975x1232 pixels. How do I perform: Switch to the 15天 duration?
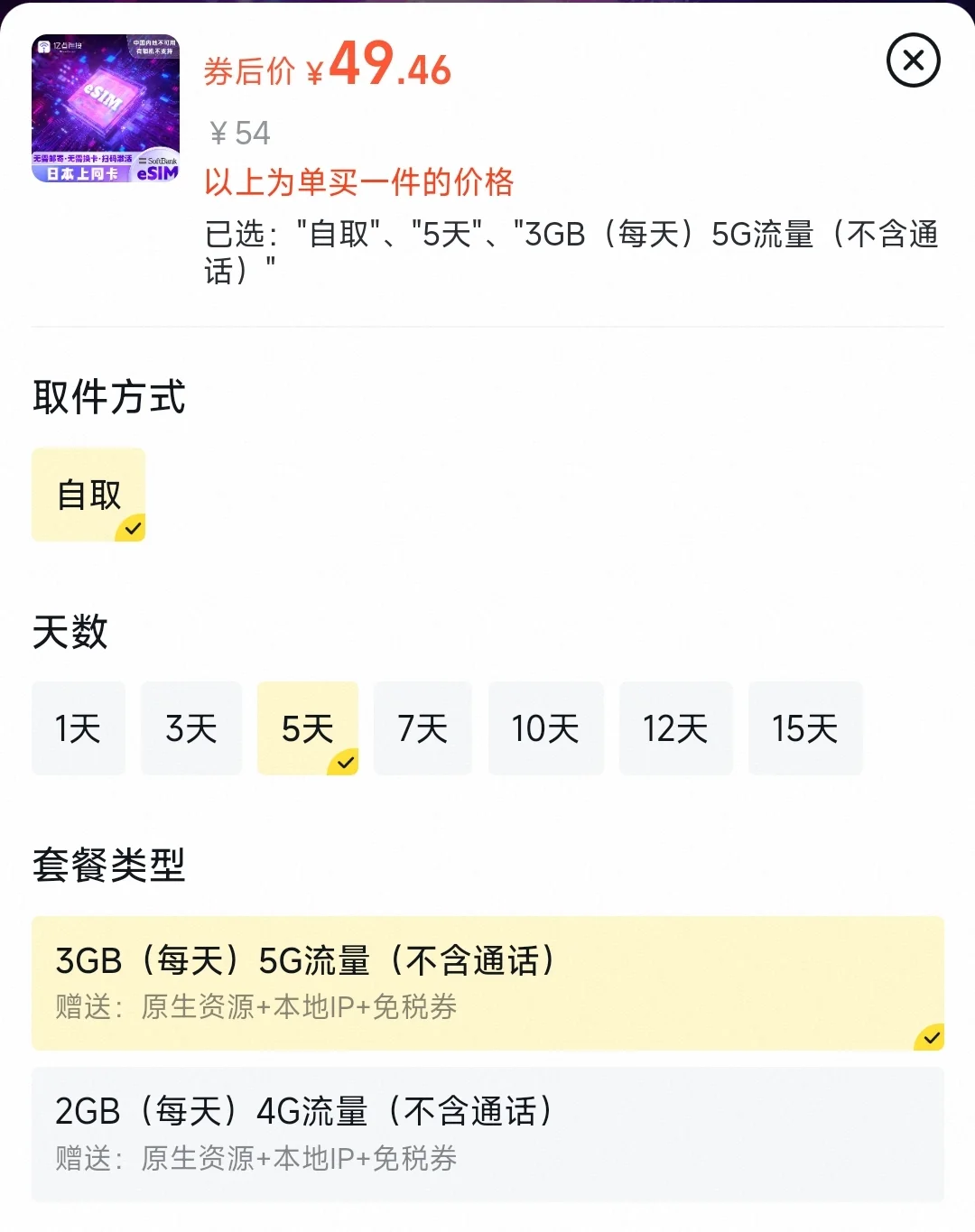tap(805, 728)
